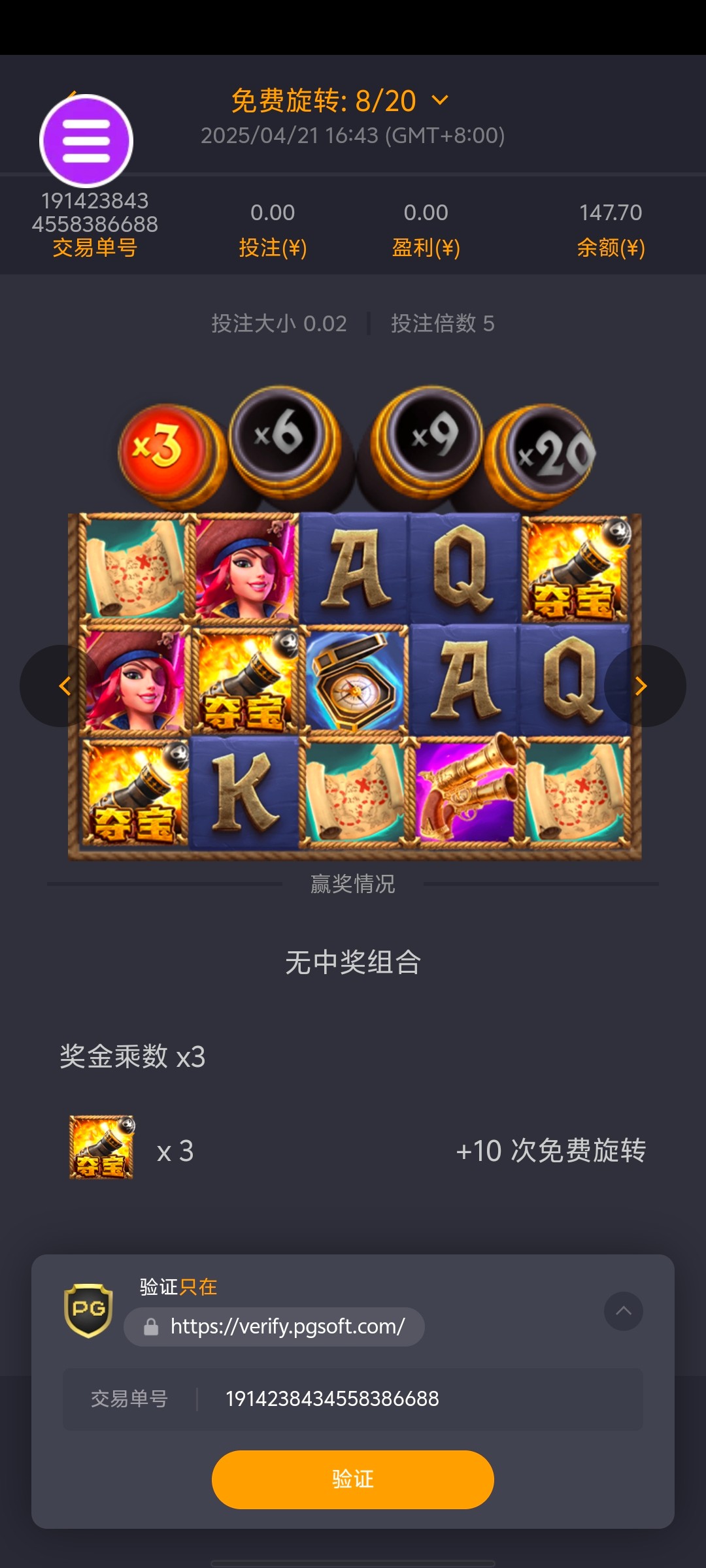Open the purple hamburger menu button
The image size is (706, 1568).
pyautogui.click(x=86, y=140)
